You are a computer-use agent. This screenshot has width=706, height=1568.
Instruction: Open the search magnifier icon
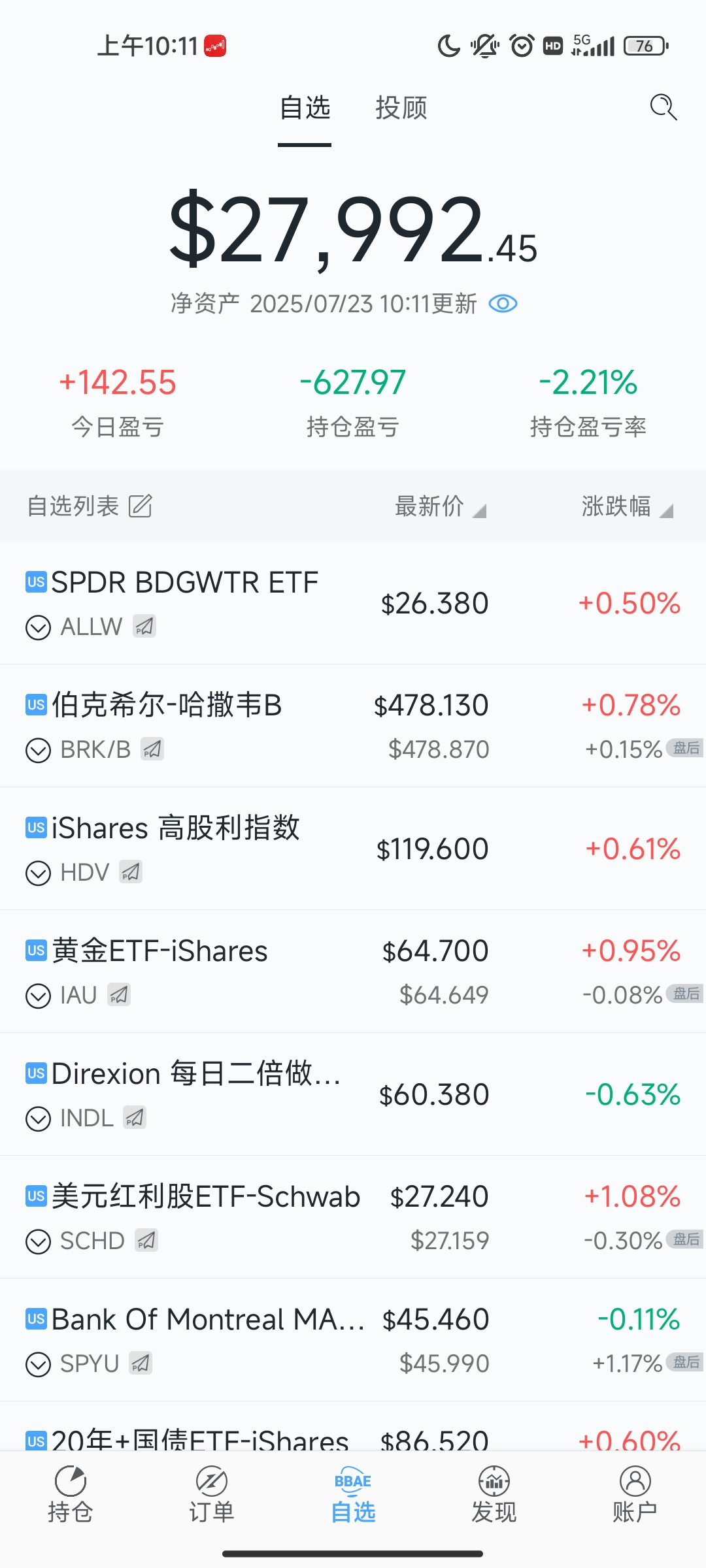pyautogui.click(x=663, y=107)
